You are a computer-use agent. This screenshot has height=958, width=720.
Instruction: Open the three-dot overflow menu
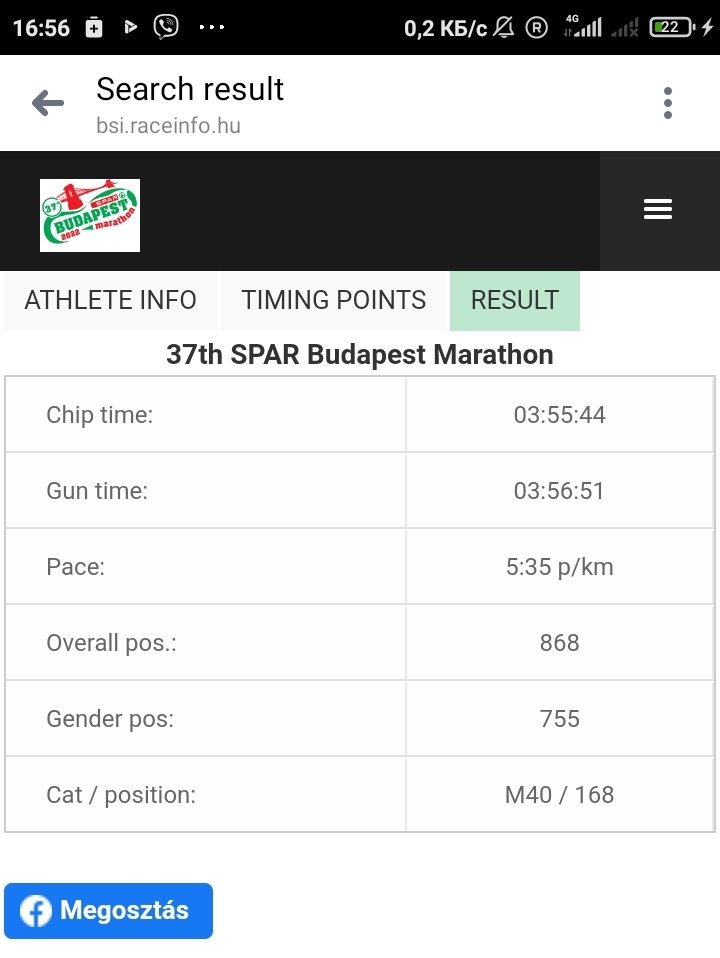668,103
